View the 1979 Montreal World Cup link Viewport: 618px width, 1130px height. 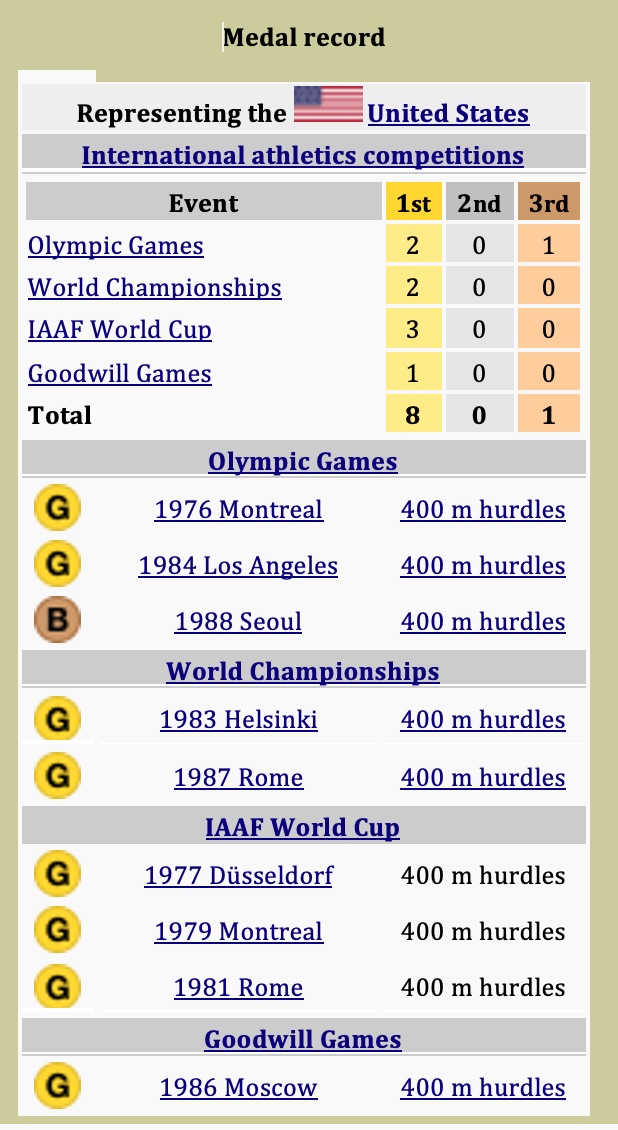238,932
